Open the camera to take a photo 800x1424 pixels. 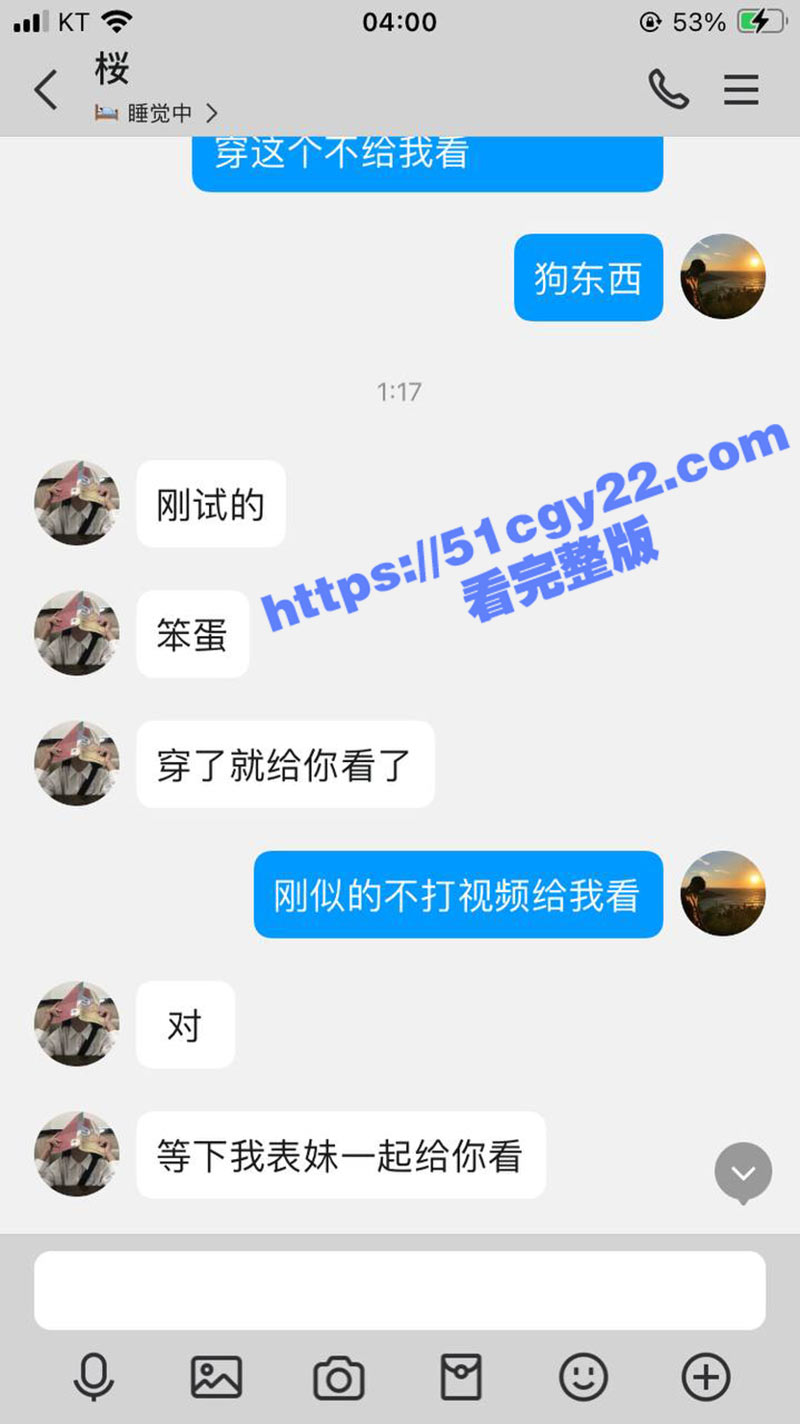click(338, 1378)
